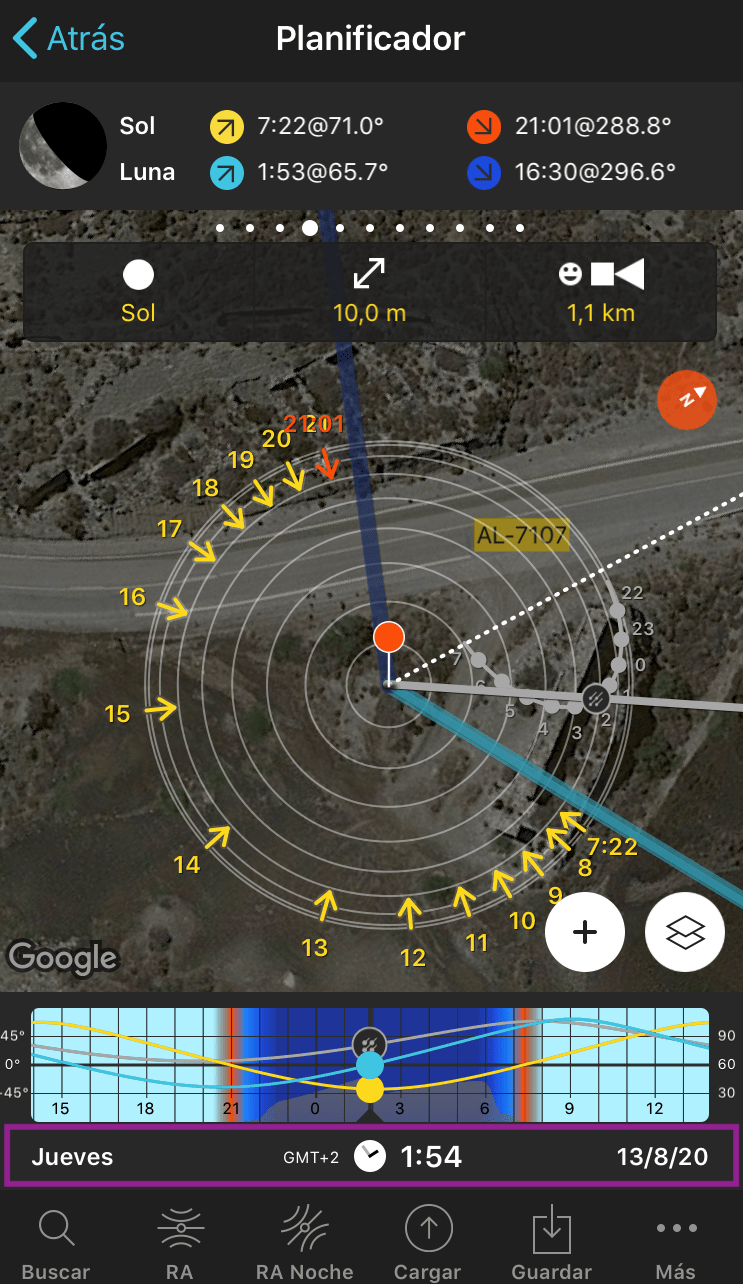Tap the sun and moon altitude chart
This screenshot has height=1284, width=743.
pyautogui.click(x=370, y=1065)
